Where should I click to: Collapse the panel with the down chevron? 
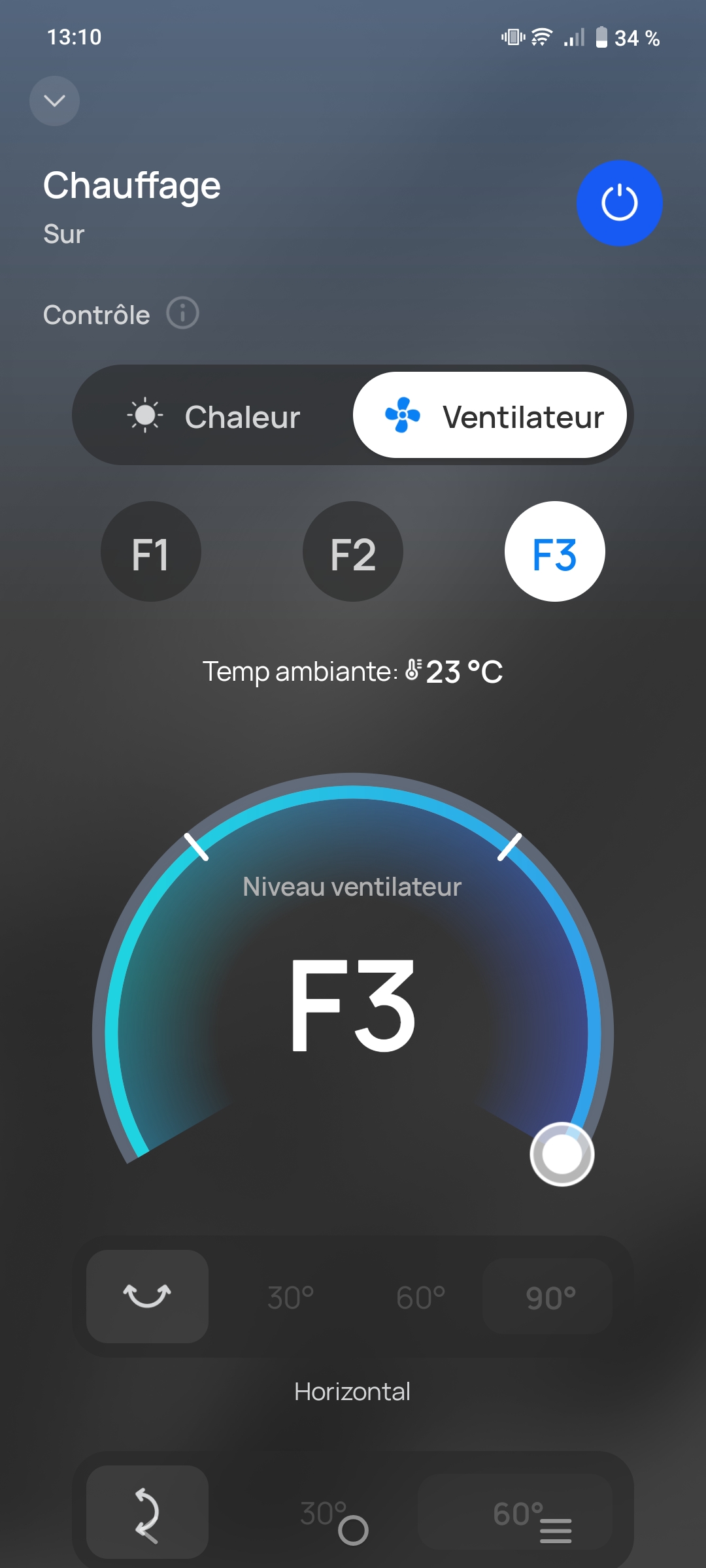pos(54,101)
